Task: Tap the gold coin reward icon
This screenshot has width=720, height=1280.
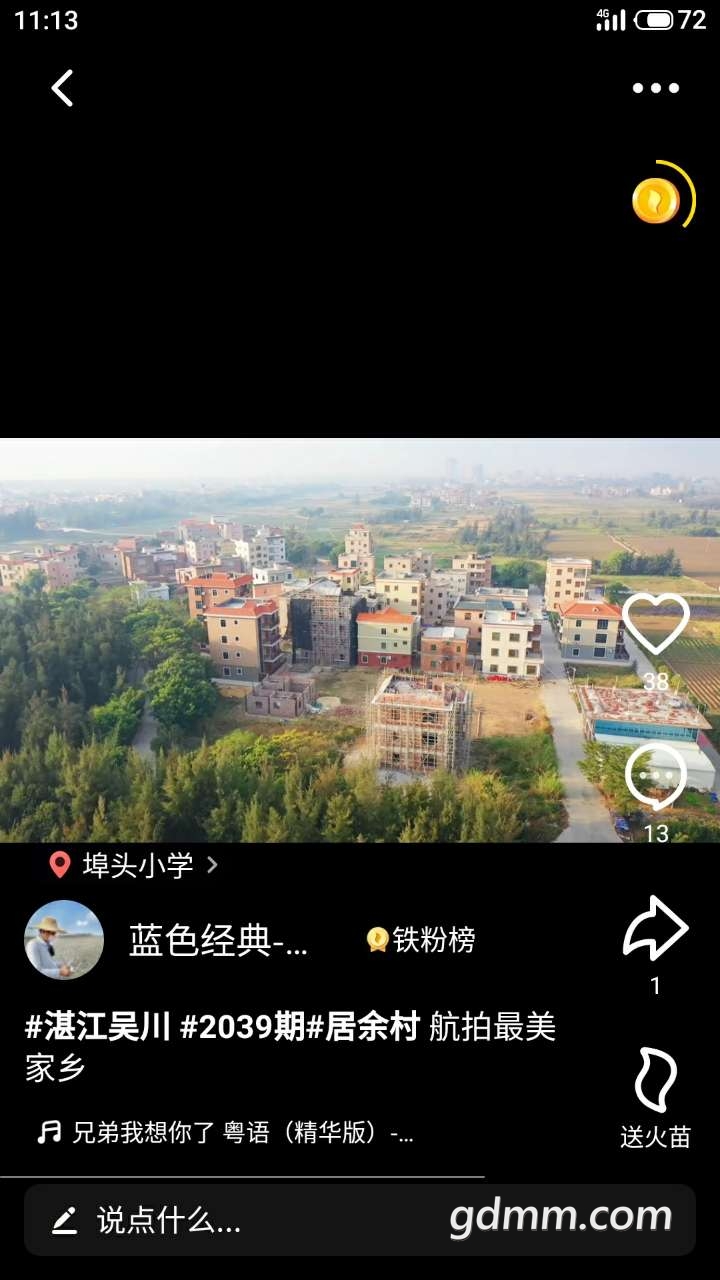Action: pos(656,201)
